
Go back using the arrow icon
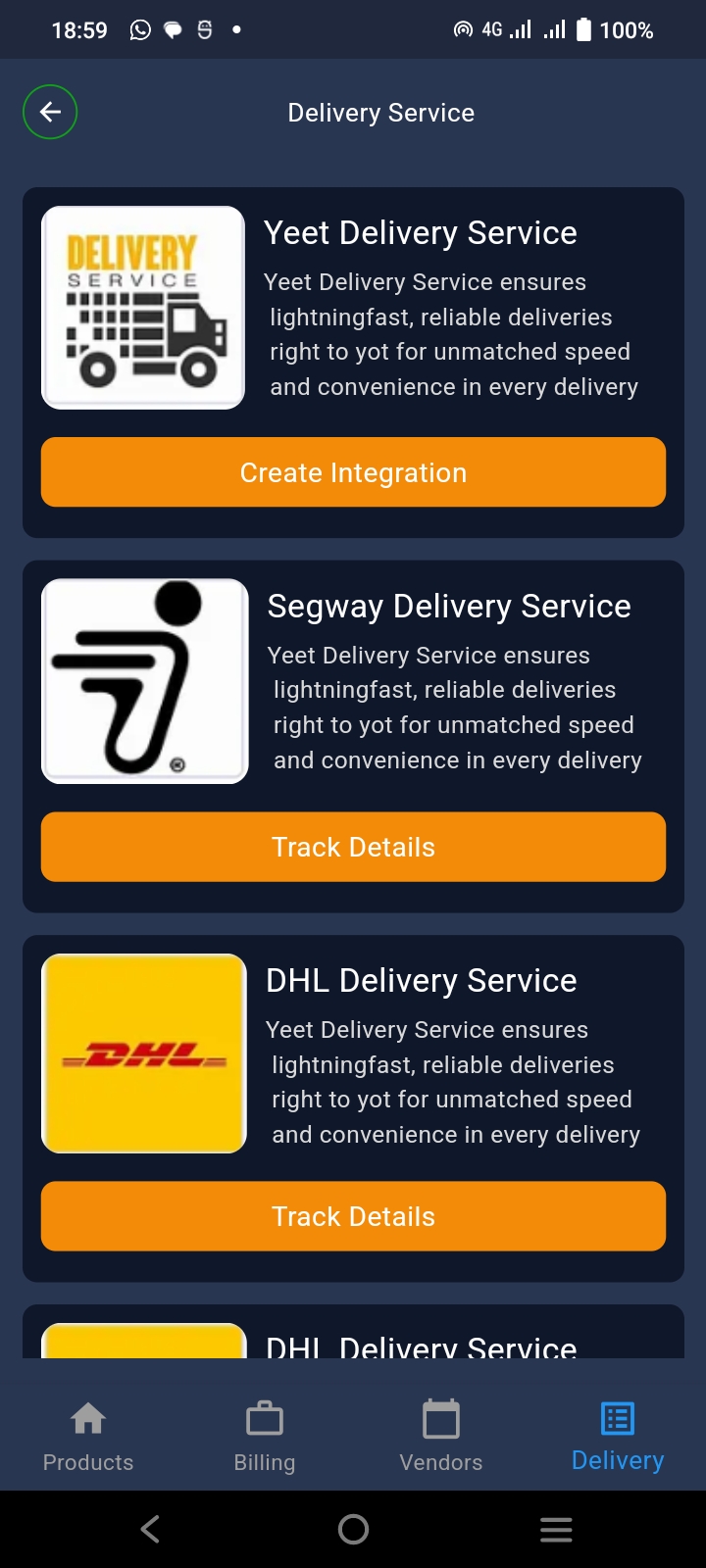[50, 113]
